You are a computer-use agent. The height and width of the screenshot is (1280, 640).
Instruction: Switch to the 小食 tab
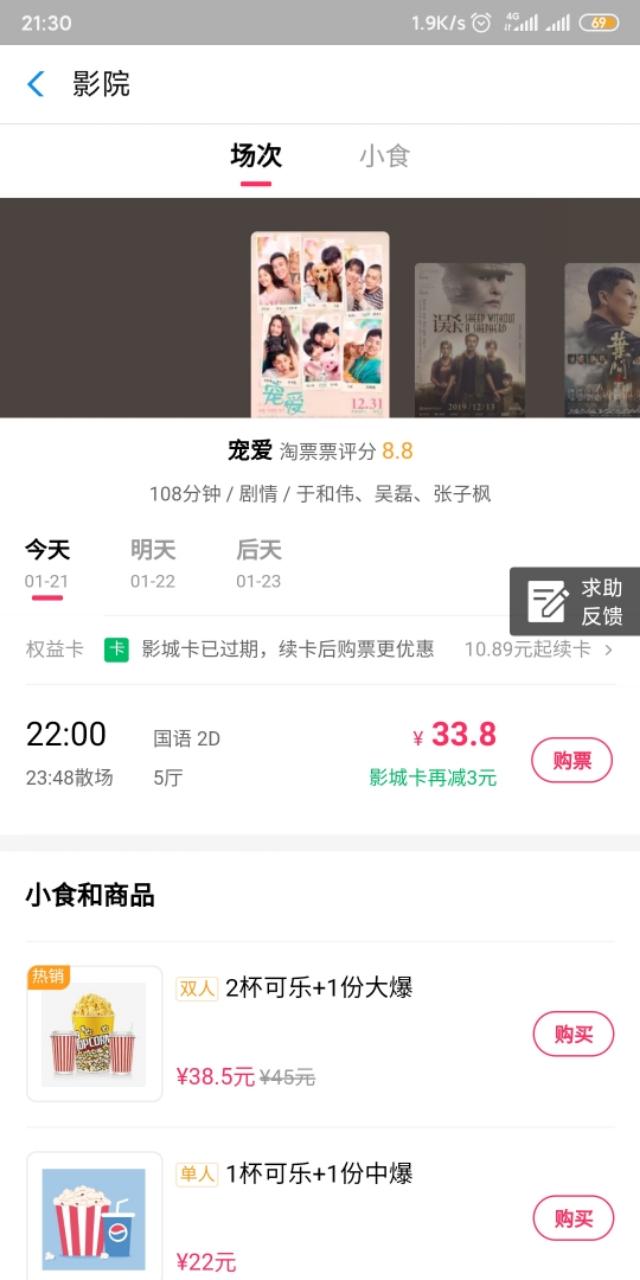pos(385,156)
